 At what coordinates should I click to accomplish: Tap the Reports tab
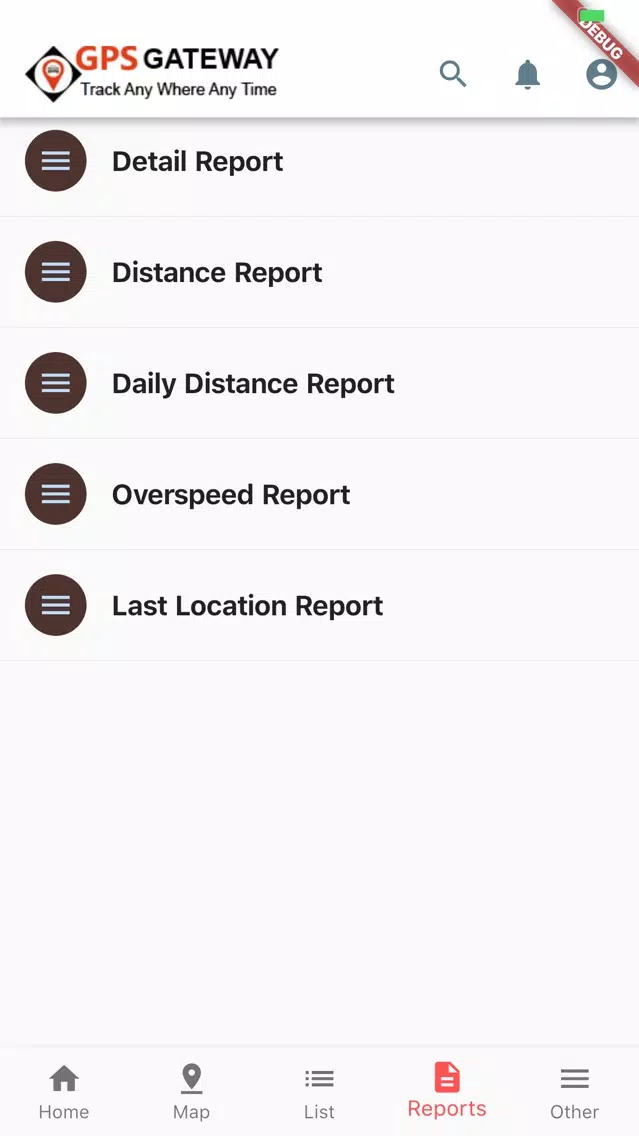(x=447, y=1090)
